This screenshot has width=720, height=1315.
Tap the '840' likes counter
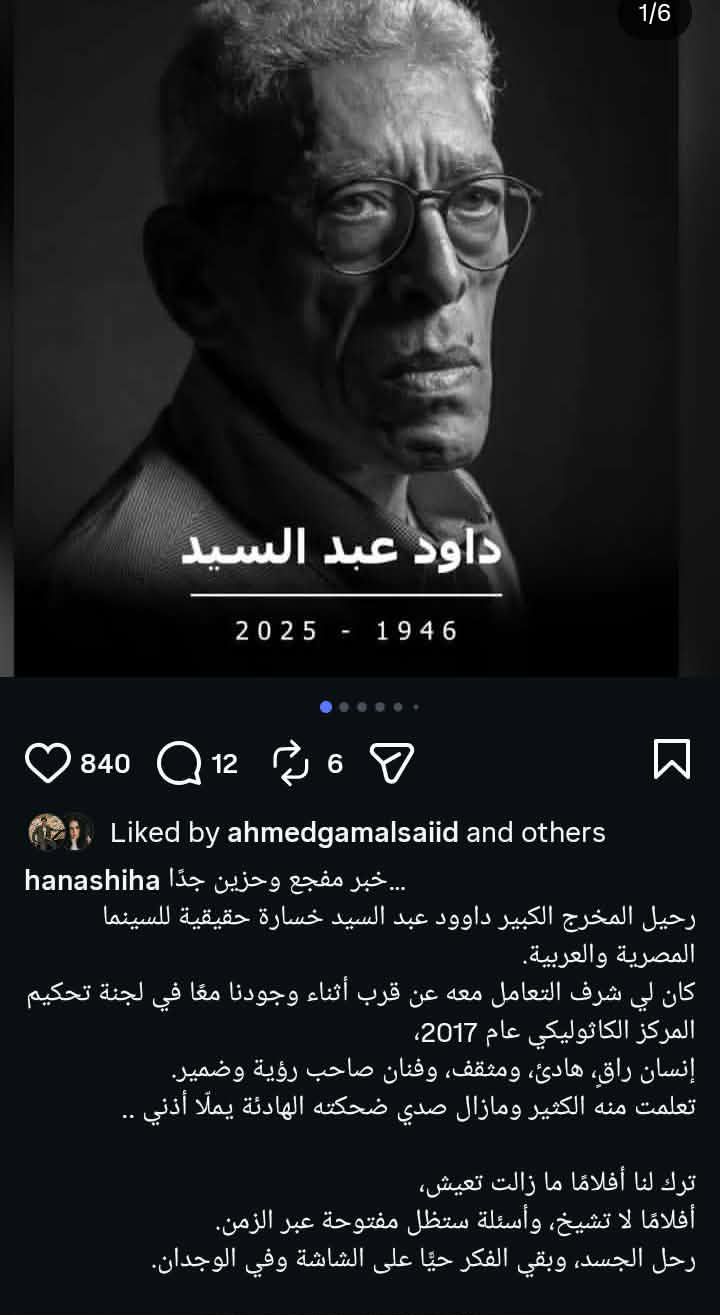(x=104, y=762)
